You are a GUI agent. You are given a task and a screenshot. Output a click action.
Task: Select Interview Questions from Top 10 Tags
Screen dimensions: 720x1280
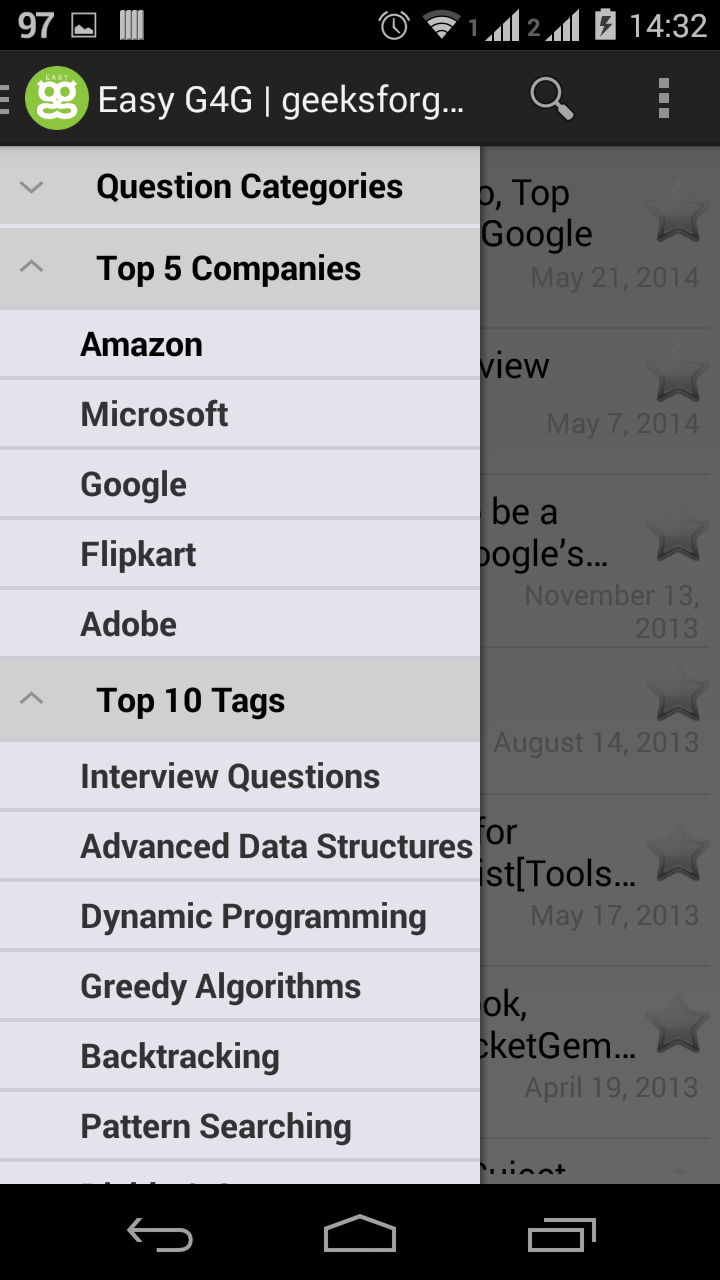click(240, 775)
